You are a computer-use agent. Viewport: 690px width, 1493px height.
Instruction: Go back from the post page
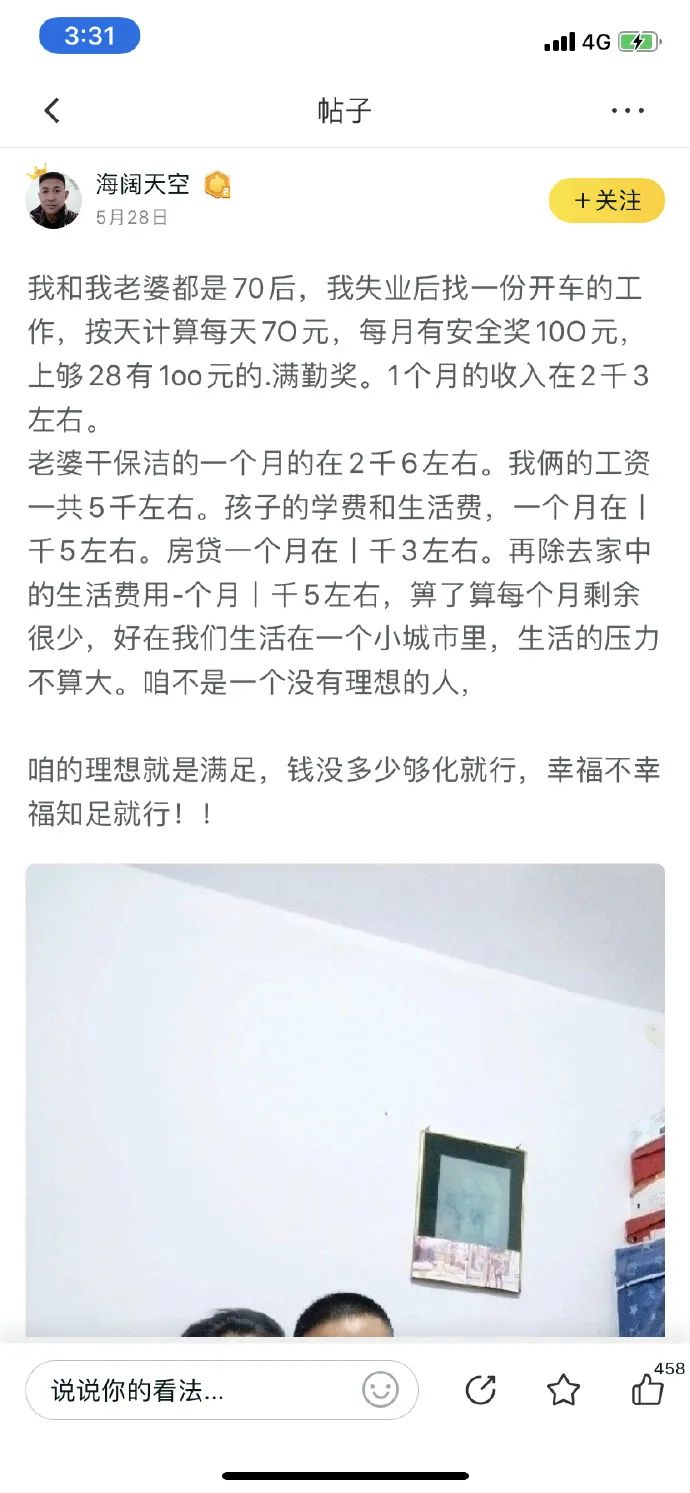click(52, 110)
